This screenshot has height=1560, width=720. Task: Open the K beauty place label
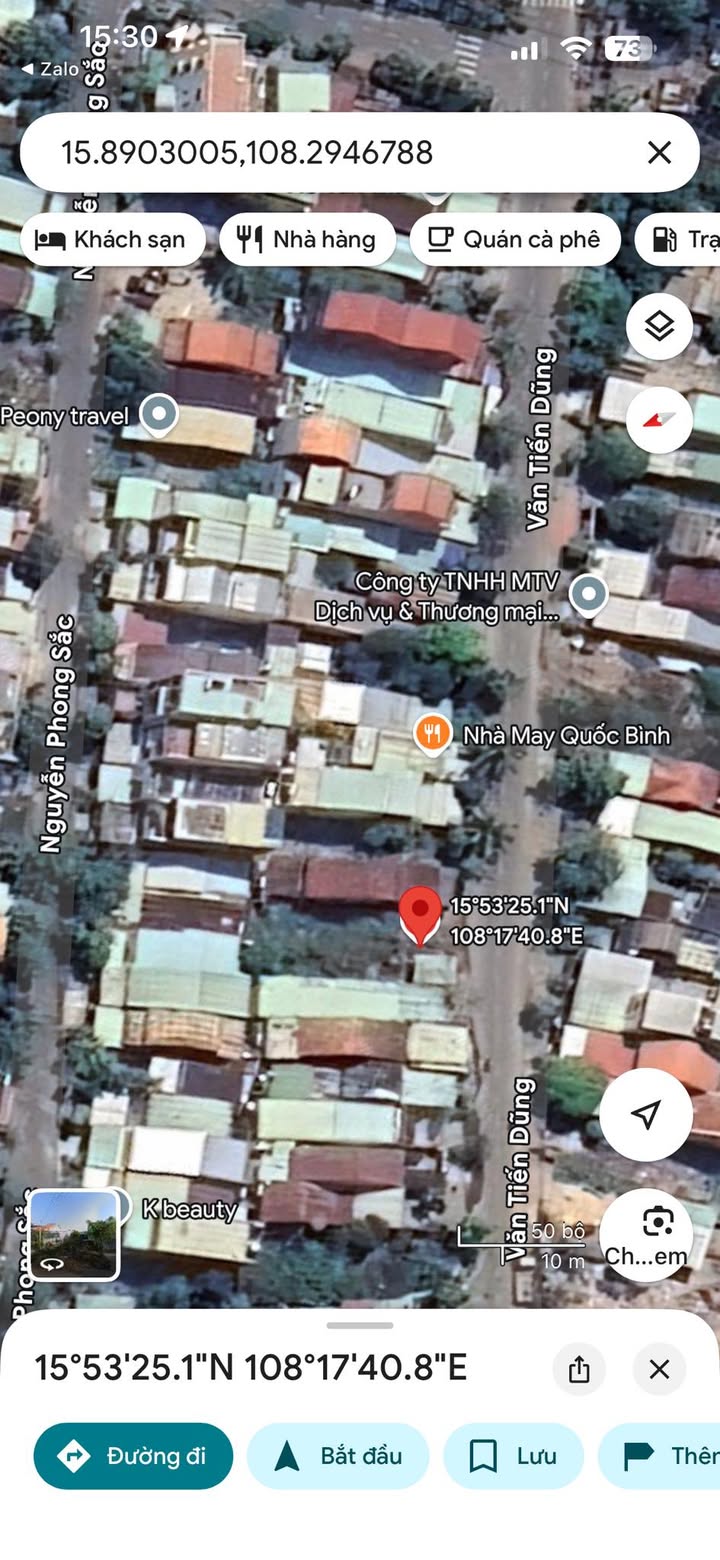(188, 1208)
